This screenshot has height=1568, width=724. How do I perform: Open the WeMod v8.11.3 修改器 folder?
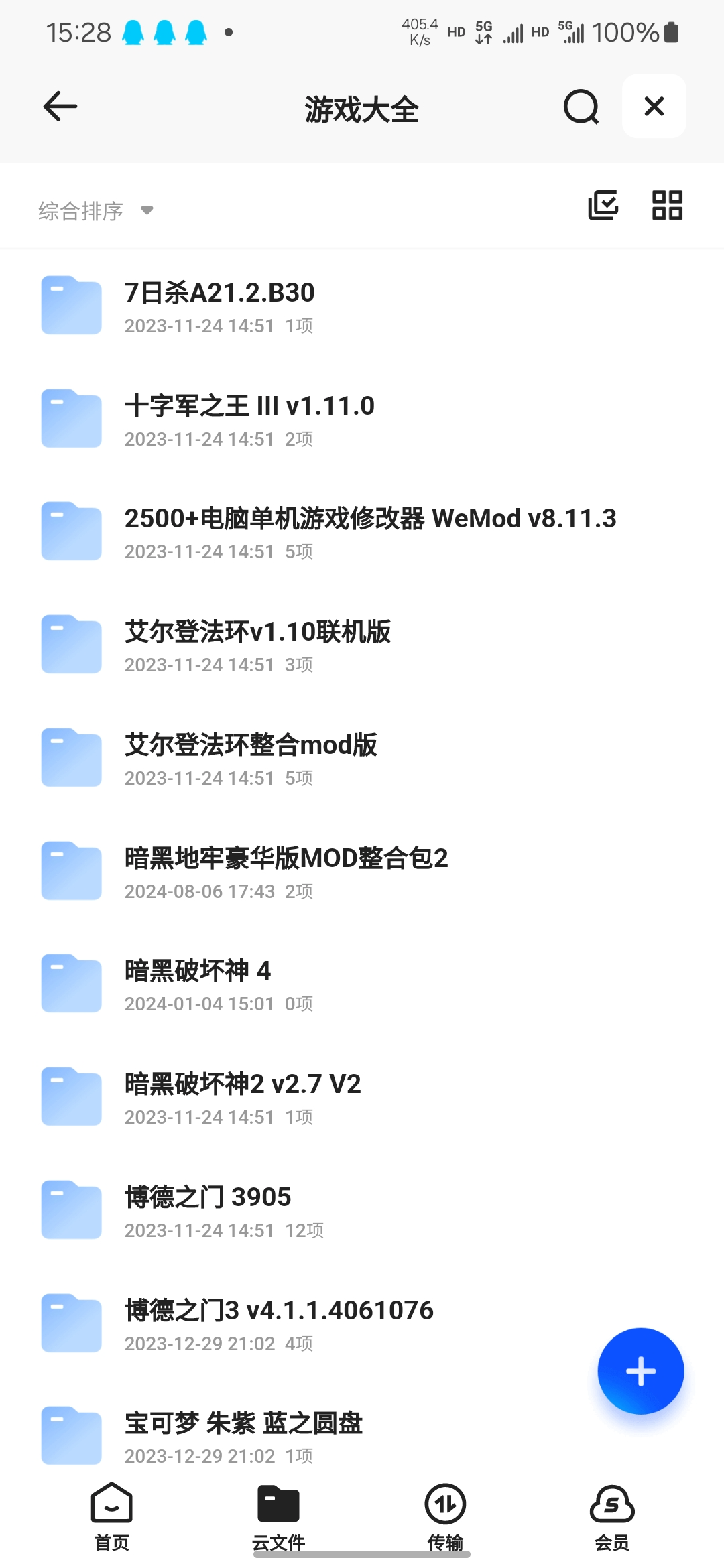(370, 531)
